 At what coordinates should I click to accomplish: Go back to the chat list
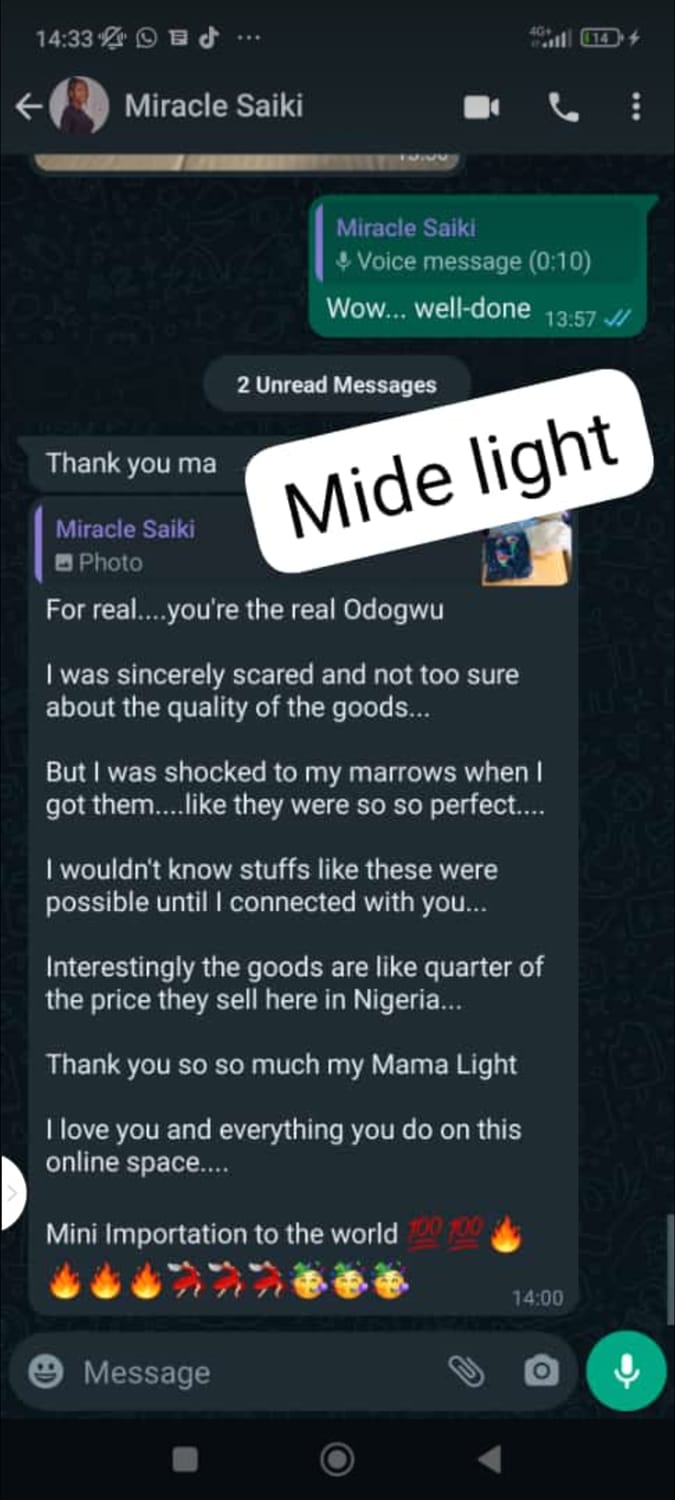[28, 106]
